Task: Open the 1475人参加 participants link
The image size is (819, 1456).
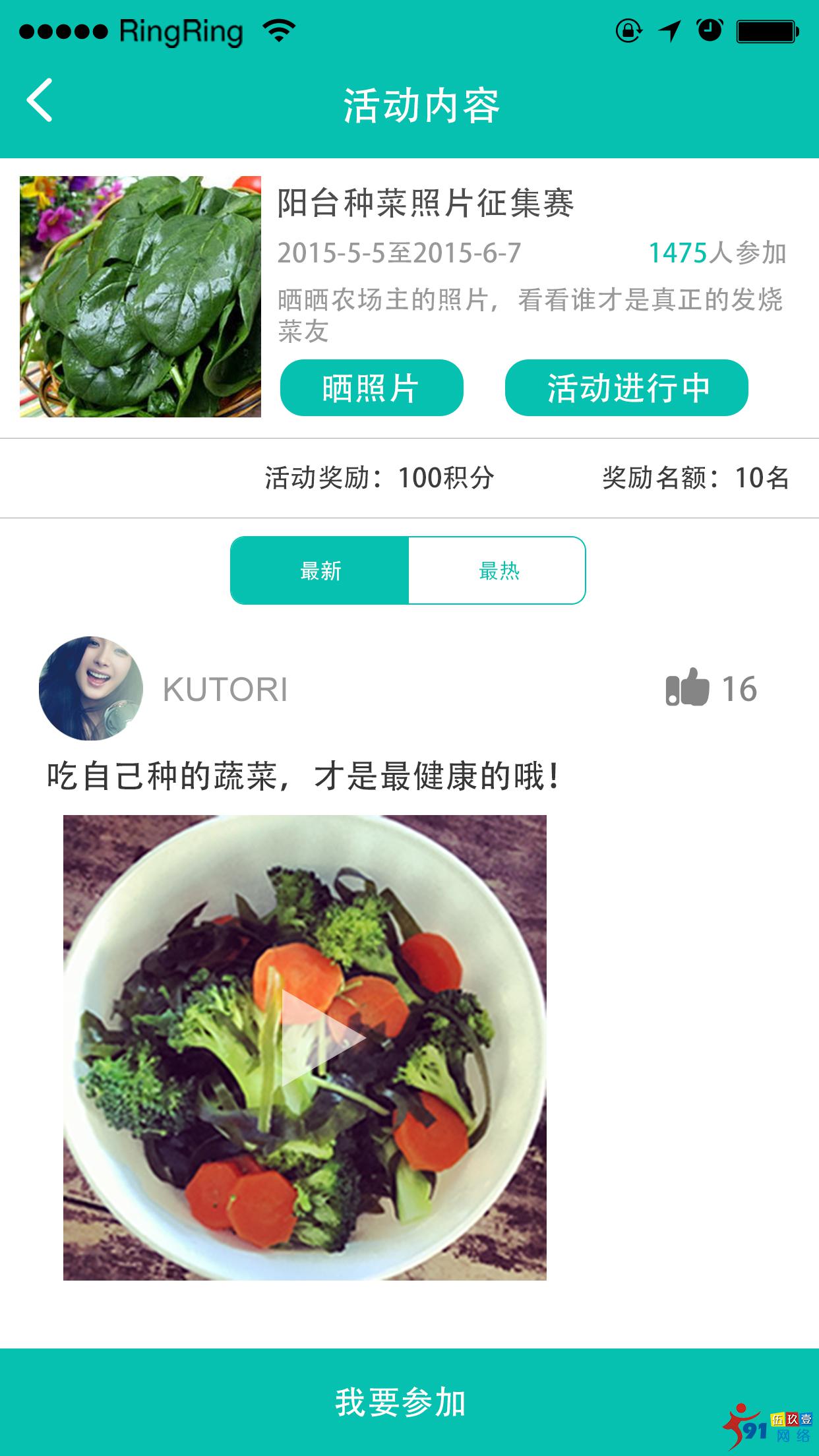Action: (716, 252)
